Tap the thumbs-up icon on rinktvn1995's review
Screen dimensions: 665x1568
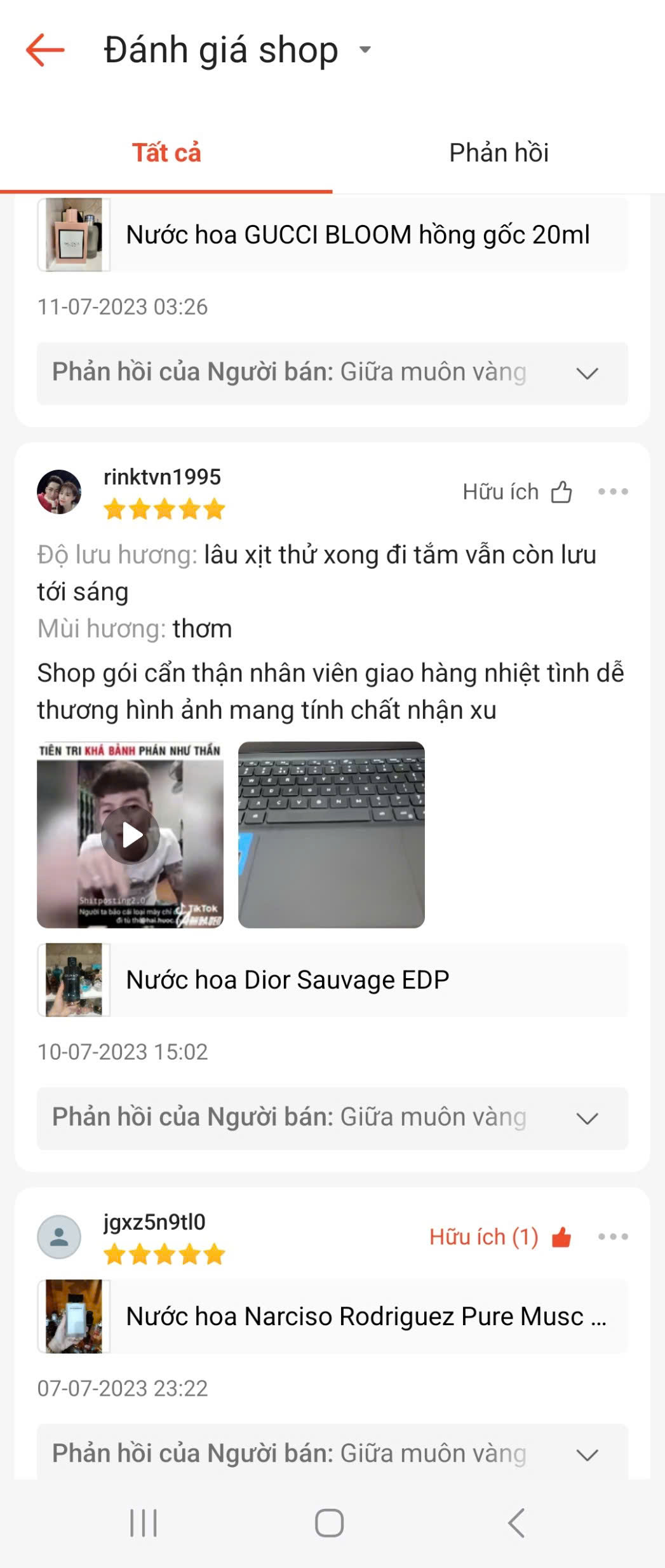pyautogui.click(x=561, y=491)
